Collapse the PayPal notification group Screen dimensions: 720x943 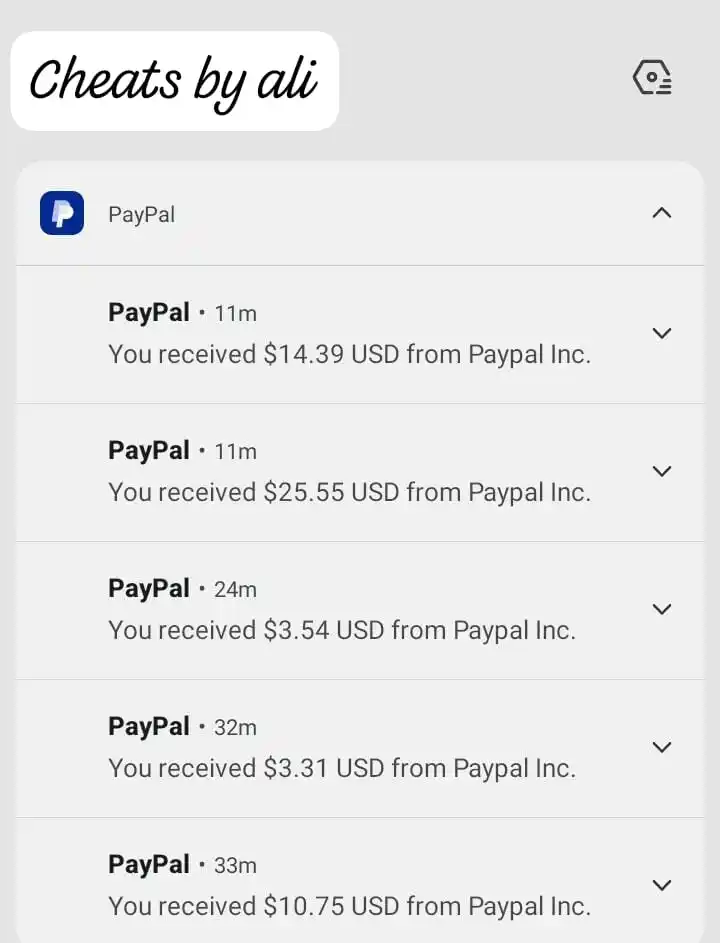(661, 213)
